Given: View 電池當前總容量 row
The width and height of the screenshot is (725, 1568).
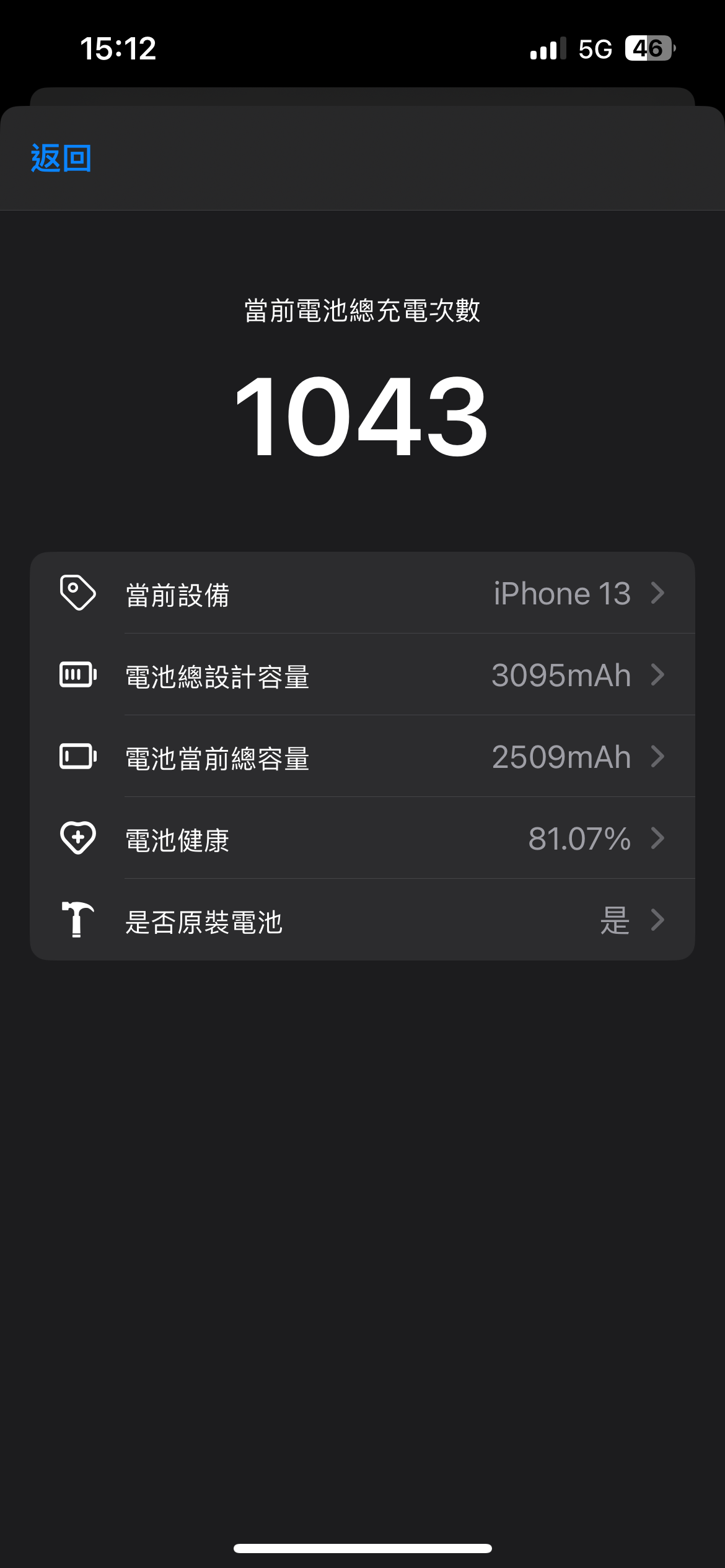Looking at the screenshot, I should coord(362,757).
